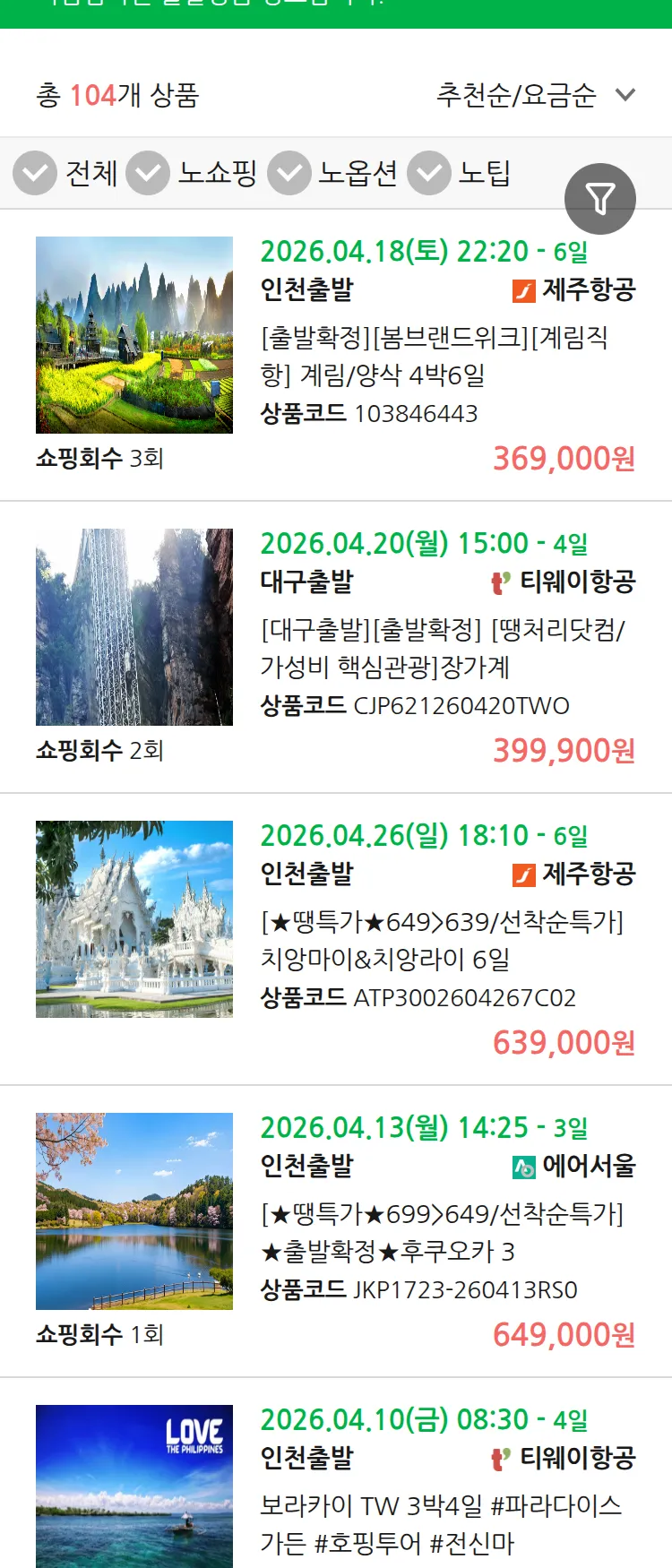Viewport: 672px width, 1568px height.
Task: Open the filter funnel icon
Action: (x=600, y=199)
